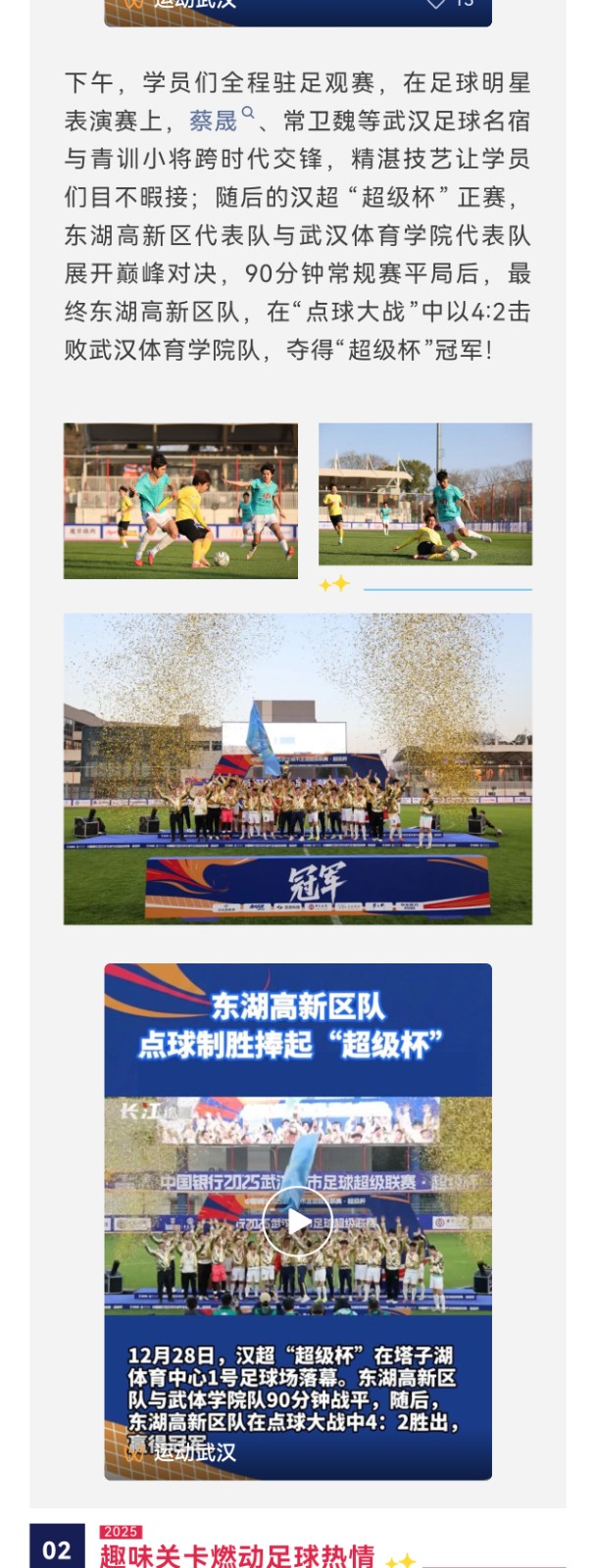
Task: Play the 东湖高新区队 super cup video
Action: click(297, 1221)
